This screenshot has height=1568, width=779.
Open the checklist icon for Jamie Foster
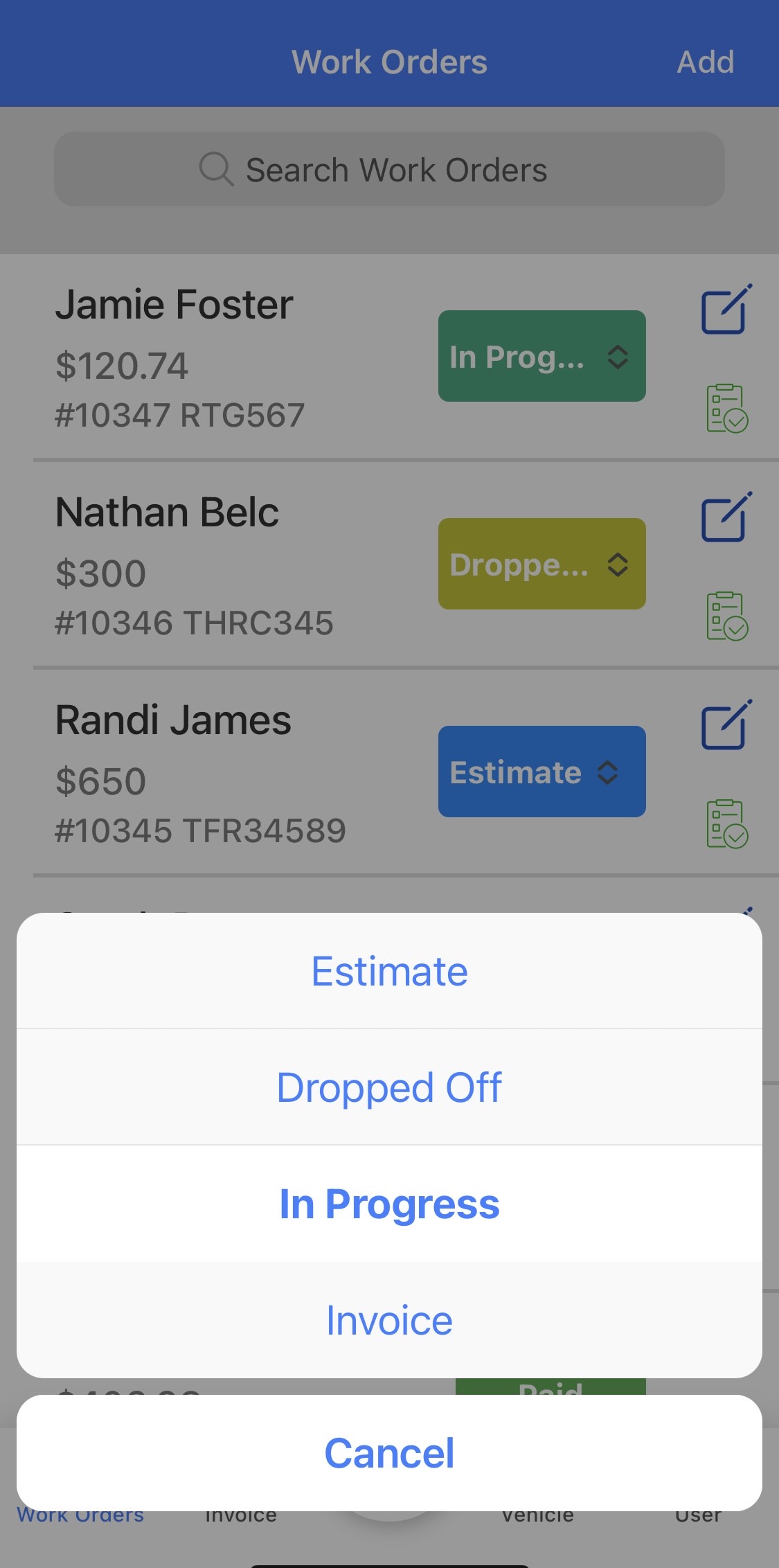pos(727,409)
